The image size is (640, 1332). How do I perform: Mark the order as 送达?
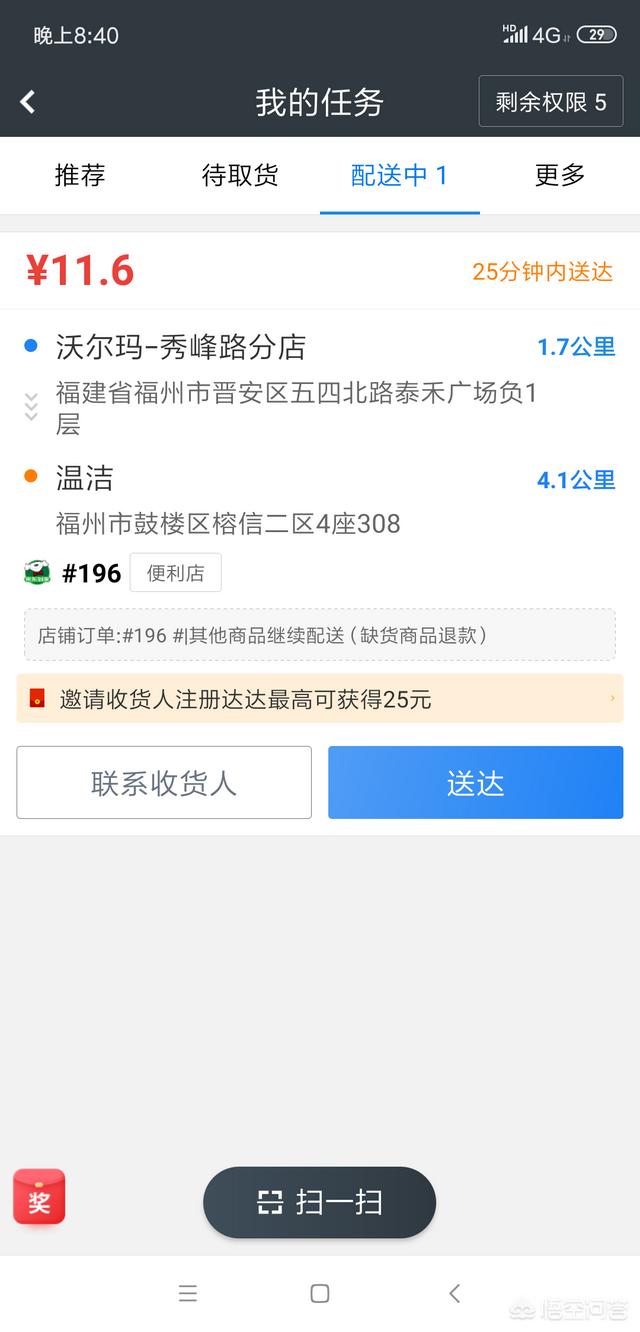tap(476, 783)
